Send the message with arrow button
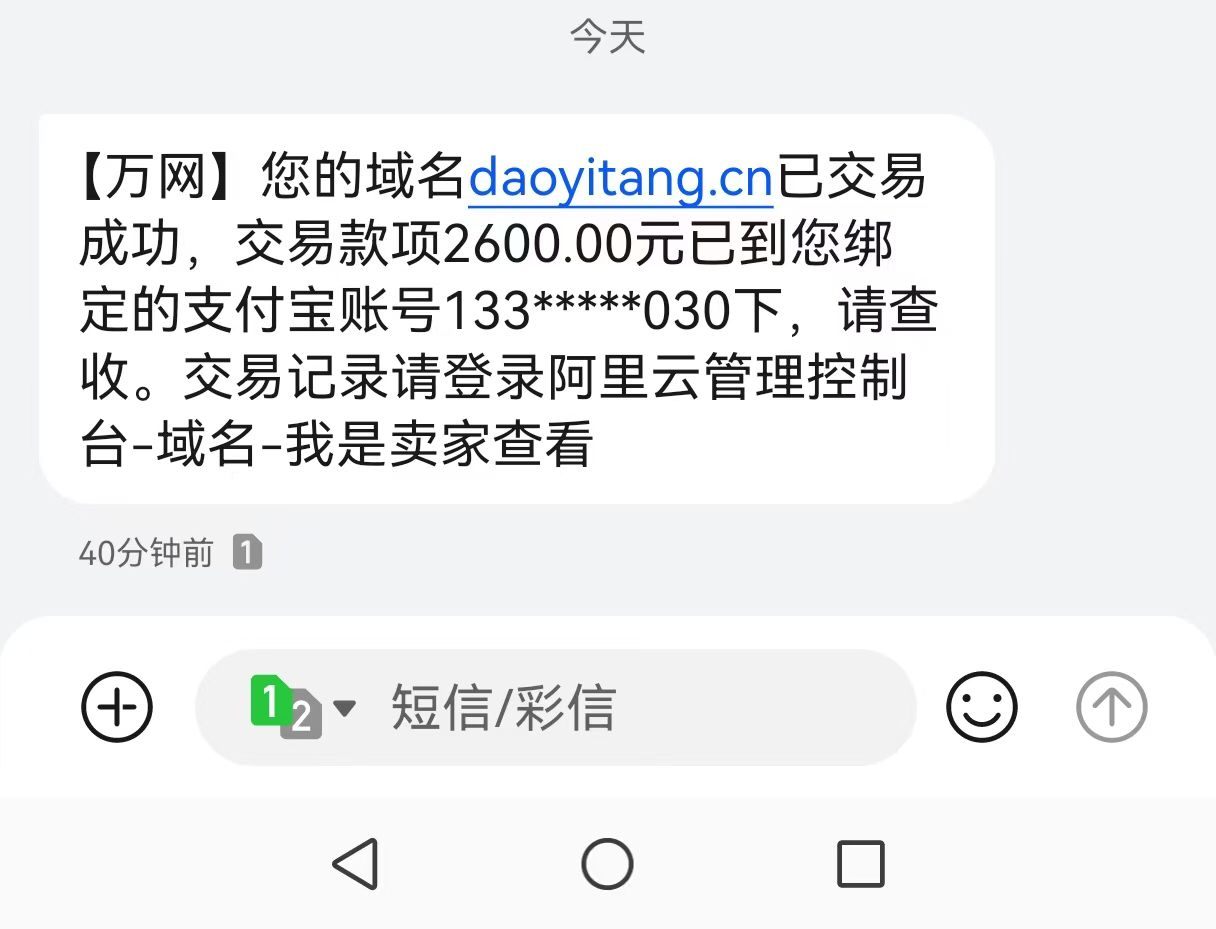 click(1111, 707)
